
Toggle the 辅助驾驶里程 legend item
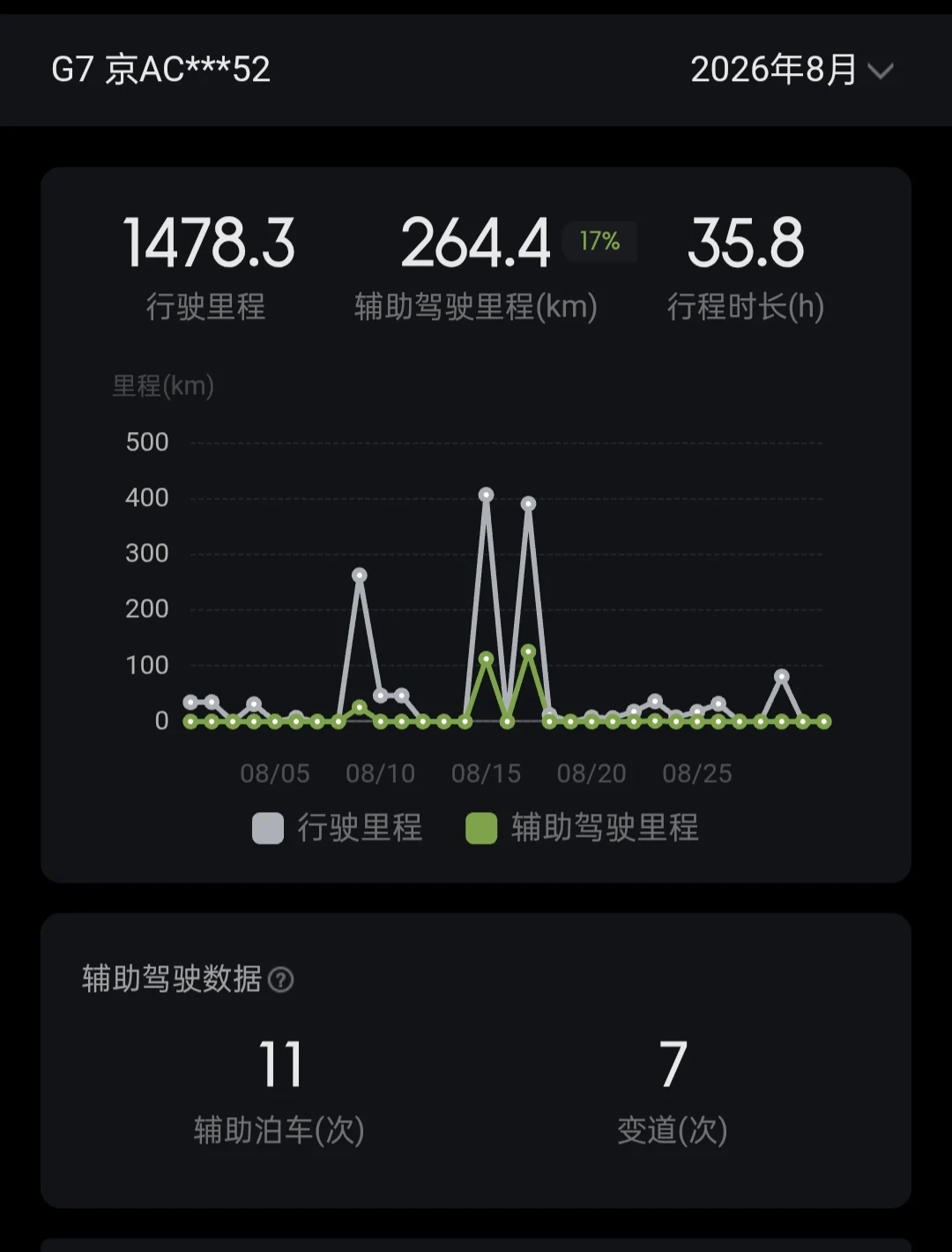pyautogui.click(x=582, y=828)
